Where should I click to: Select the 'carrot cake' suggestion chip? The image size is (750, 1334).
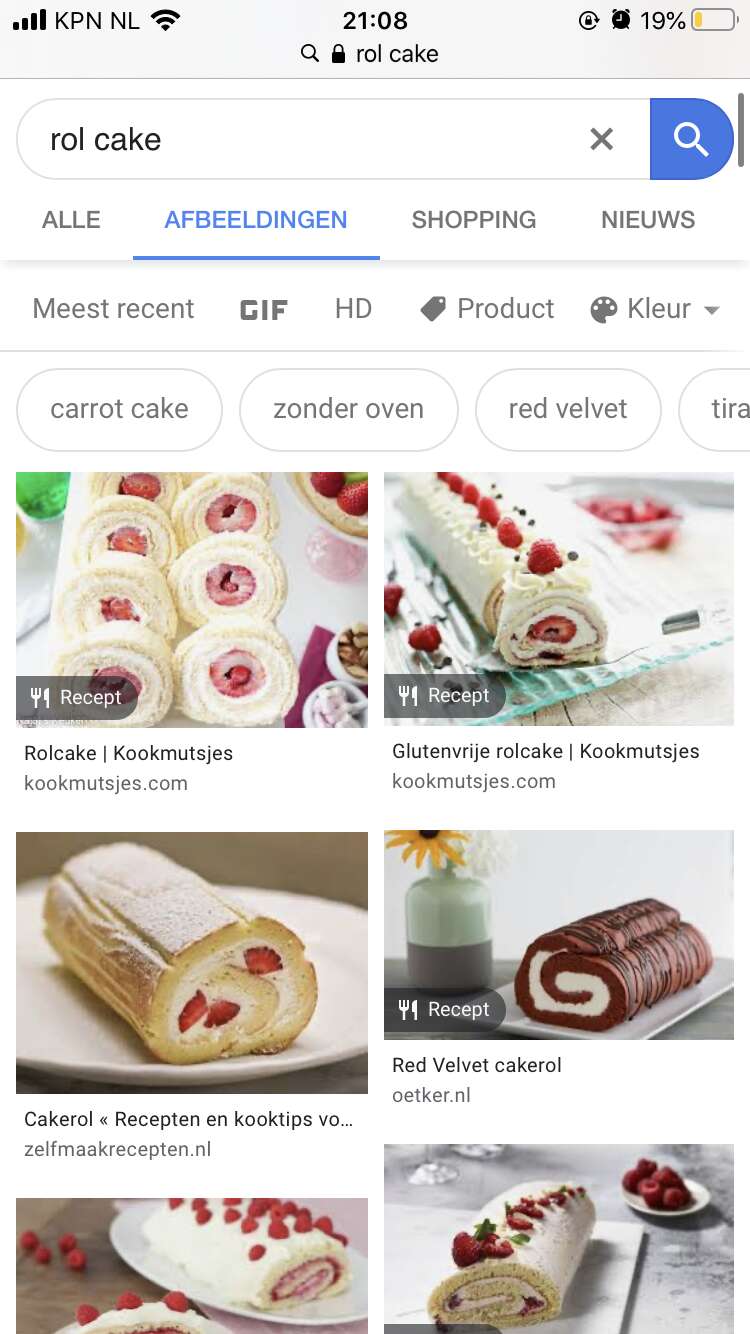coord(119,409)
